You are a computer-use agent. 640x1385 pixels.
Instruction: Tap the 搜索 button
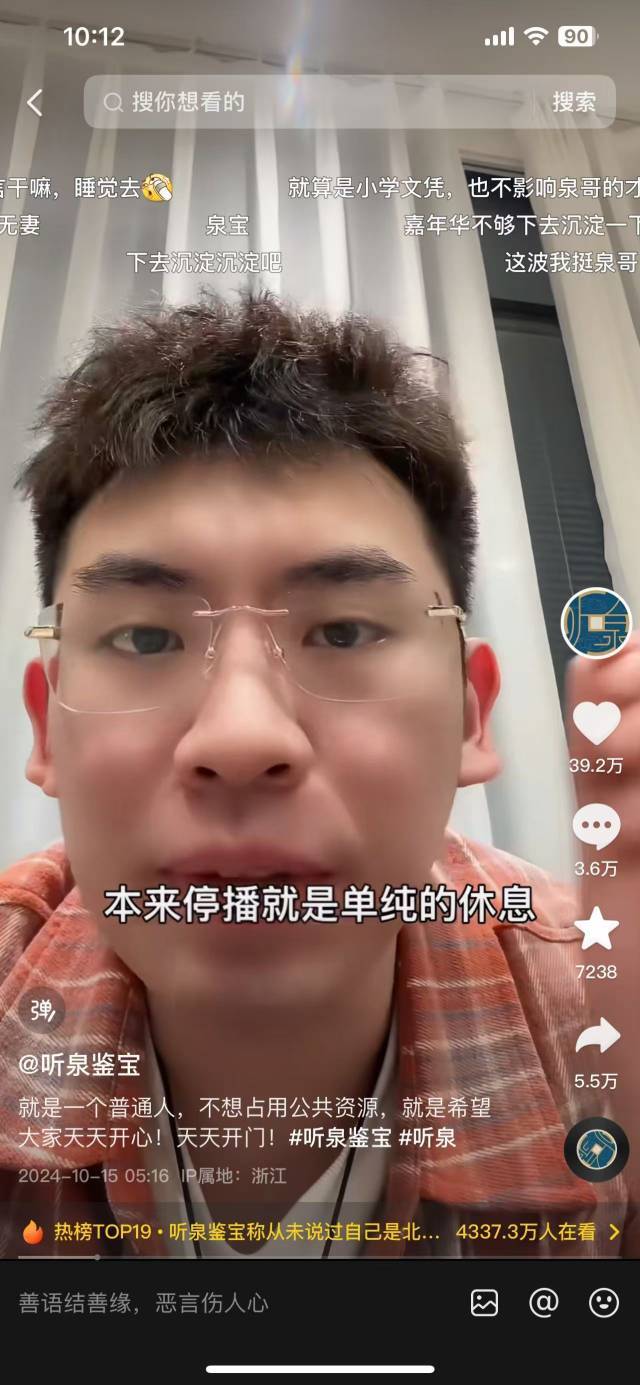[574, 102]
